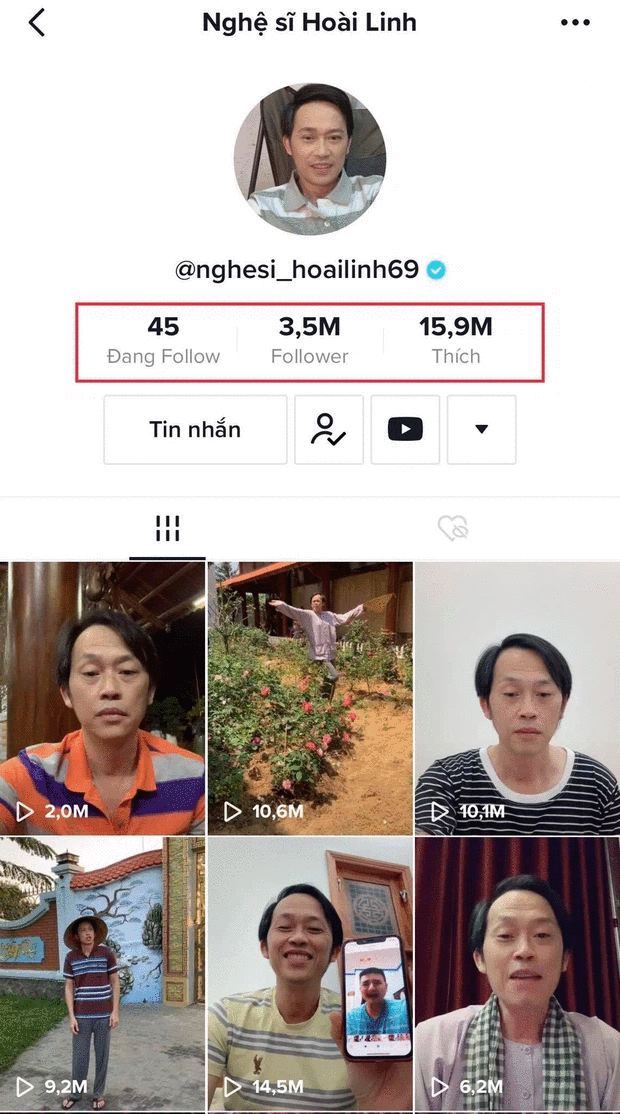This screenshot has height=1114, width=620.
Task: Open the video with 9,2M views
Action: pyautogui.click(x=103, y=975)
